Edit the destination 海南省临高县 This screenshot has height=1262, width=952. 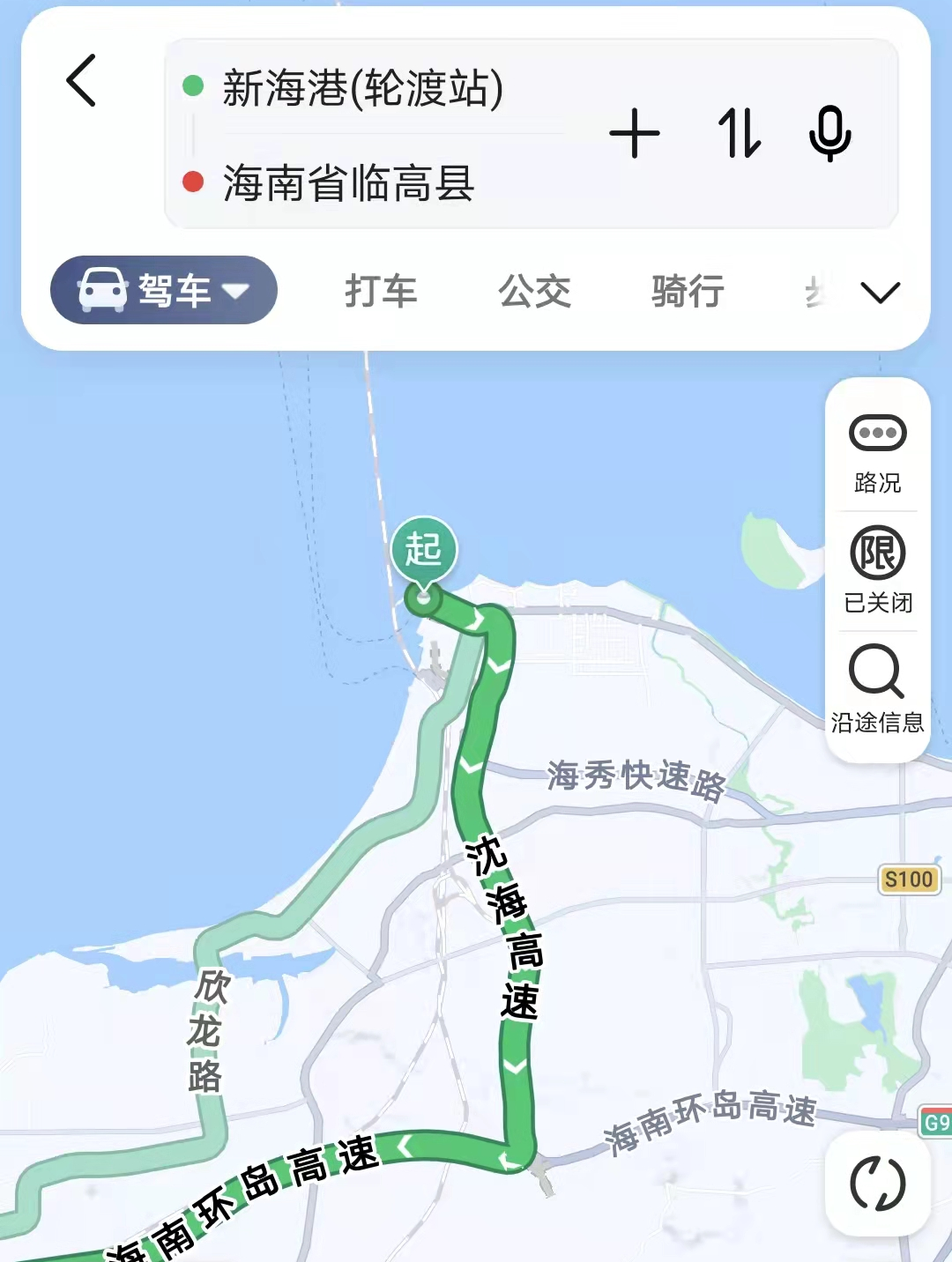(349, 183)
